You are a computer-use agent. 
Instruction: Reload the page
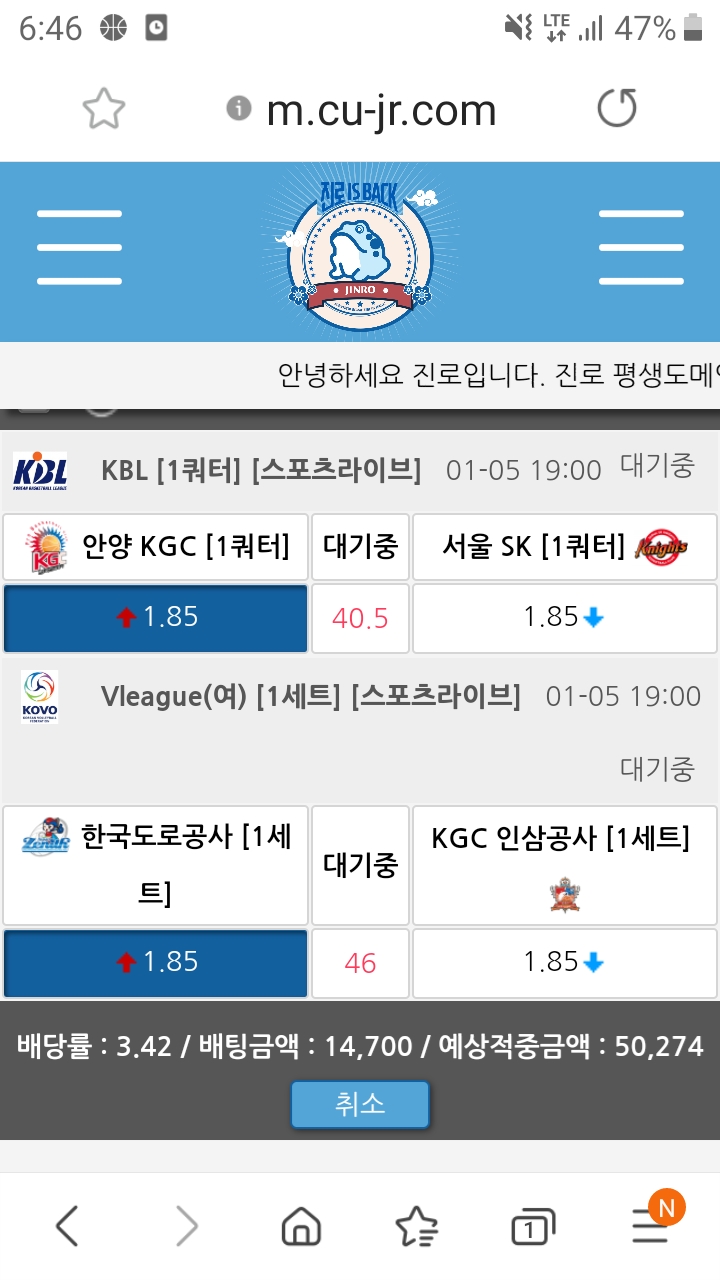pos(616,109)
